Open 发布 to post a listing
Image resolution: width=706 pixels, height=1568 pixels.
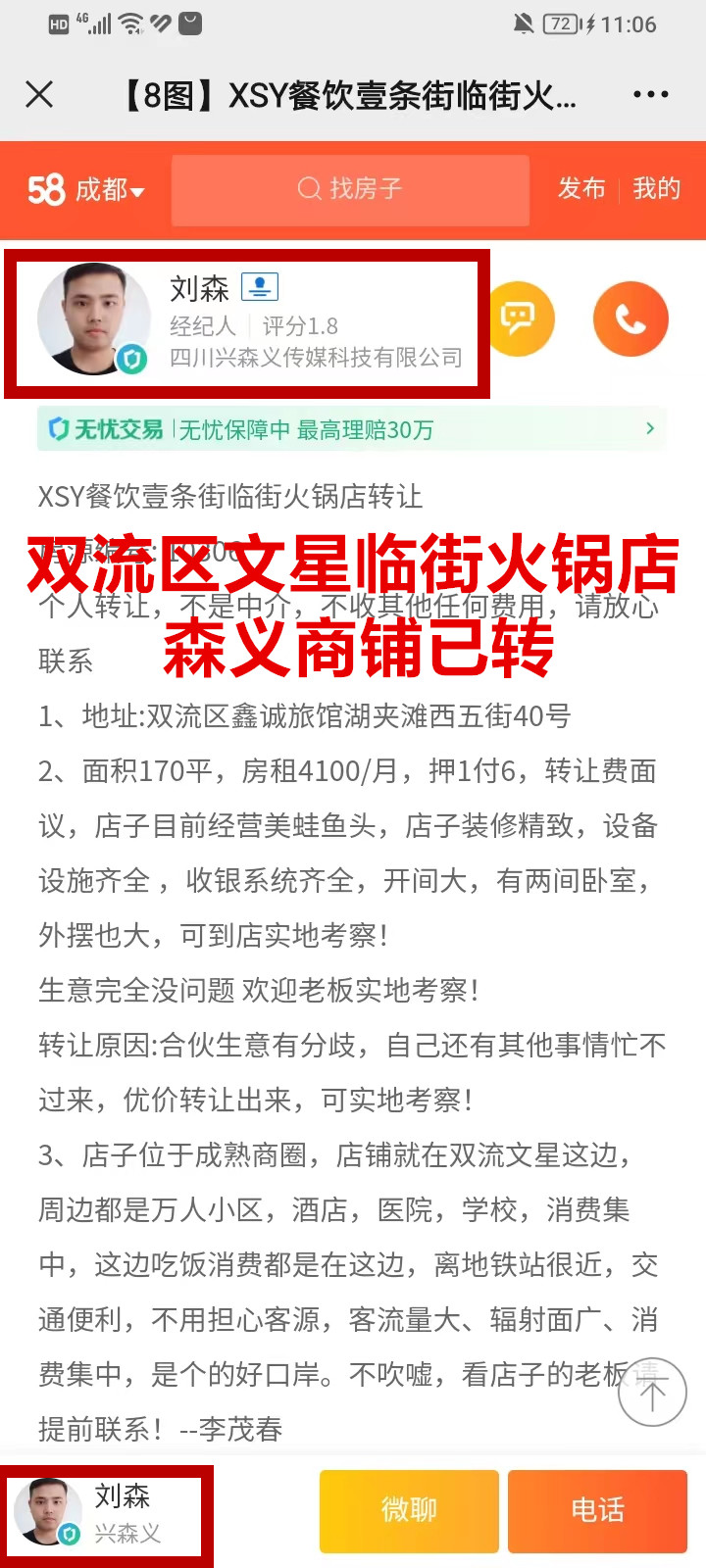[581, 188]
